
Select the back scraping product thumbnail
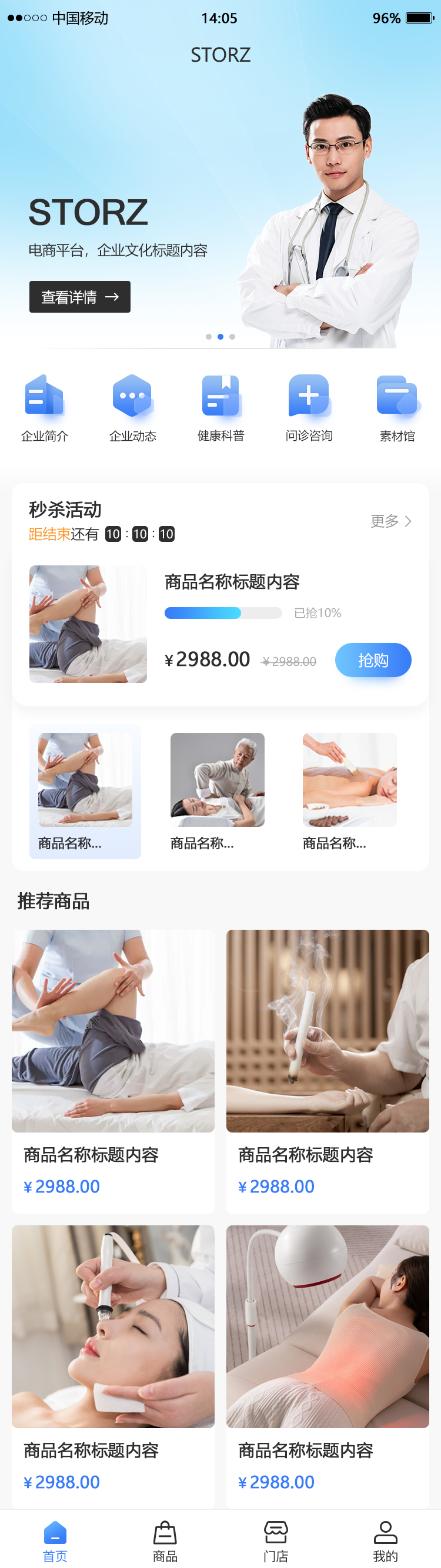pyautogui.click(x=350, y=780)
